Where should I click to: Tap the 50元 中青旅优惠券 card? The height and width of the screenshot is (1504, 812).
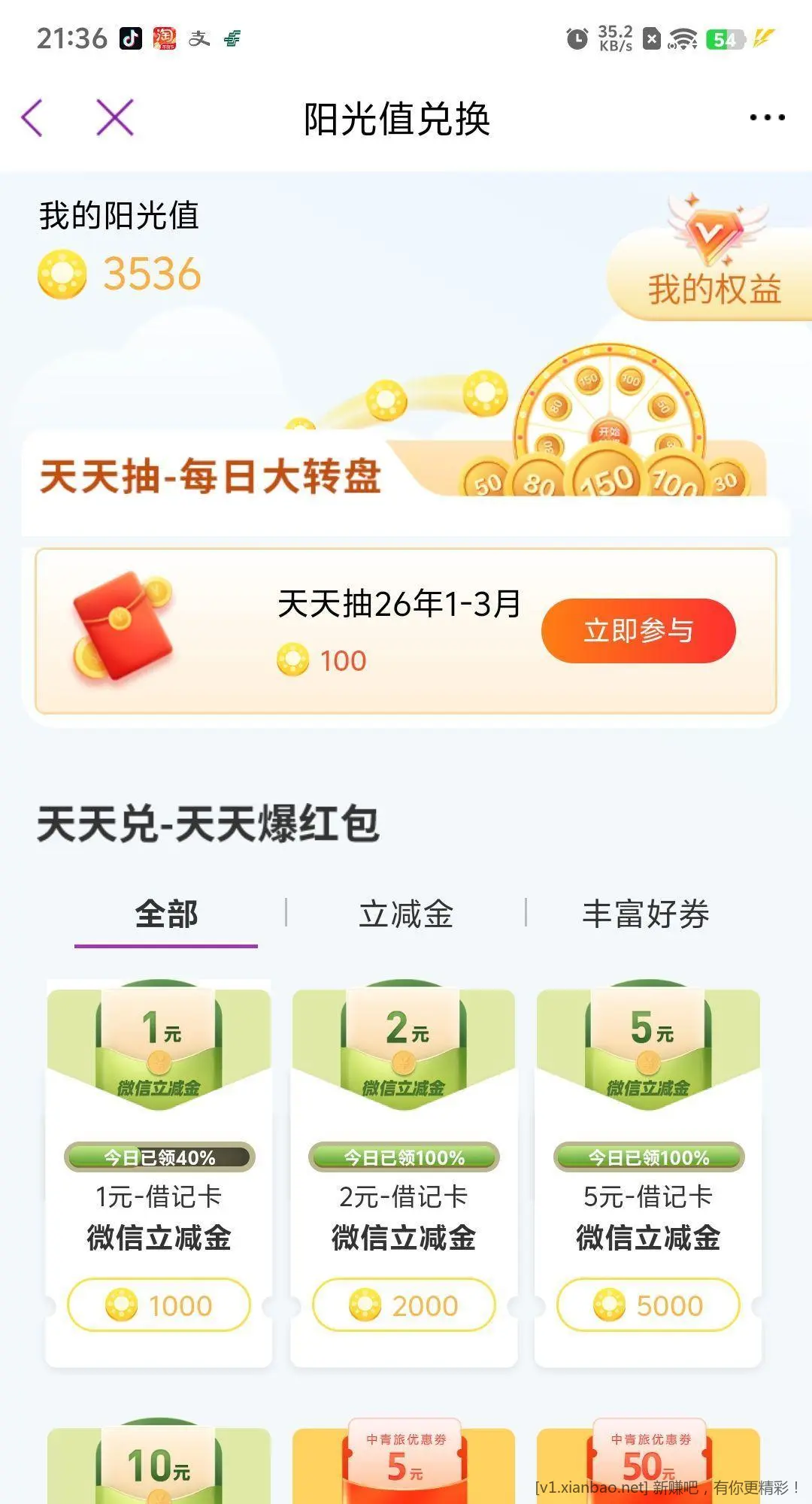648,1466
